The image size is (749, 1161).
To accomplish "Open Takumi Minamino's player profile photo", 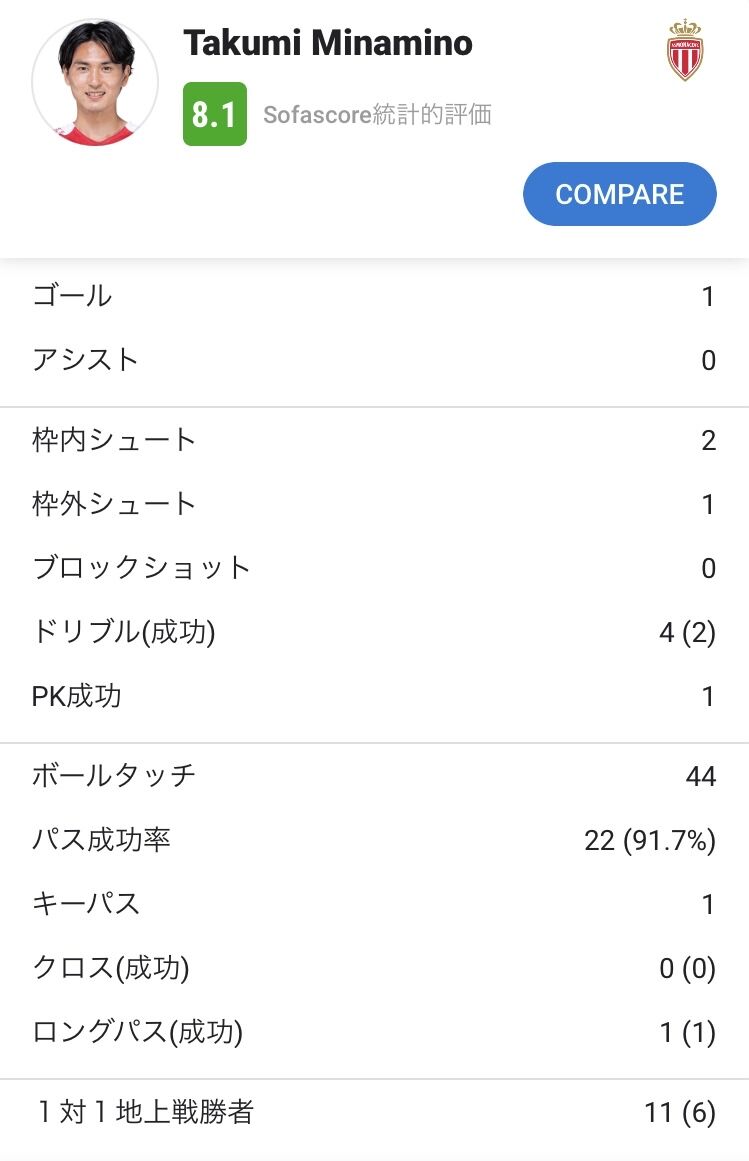I will point(95,83).
